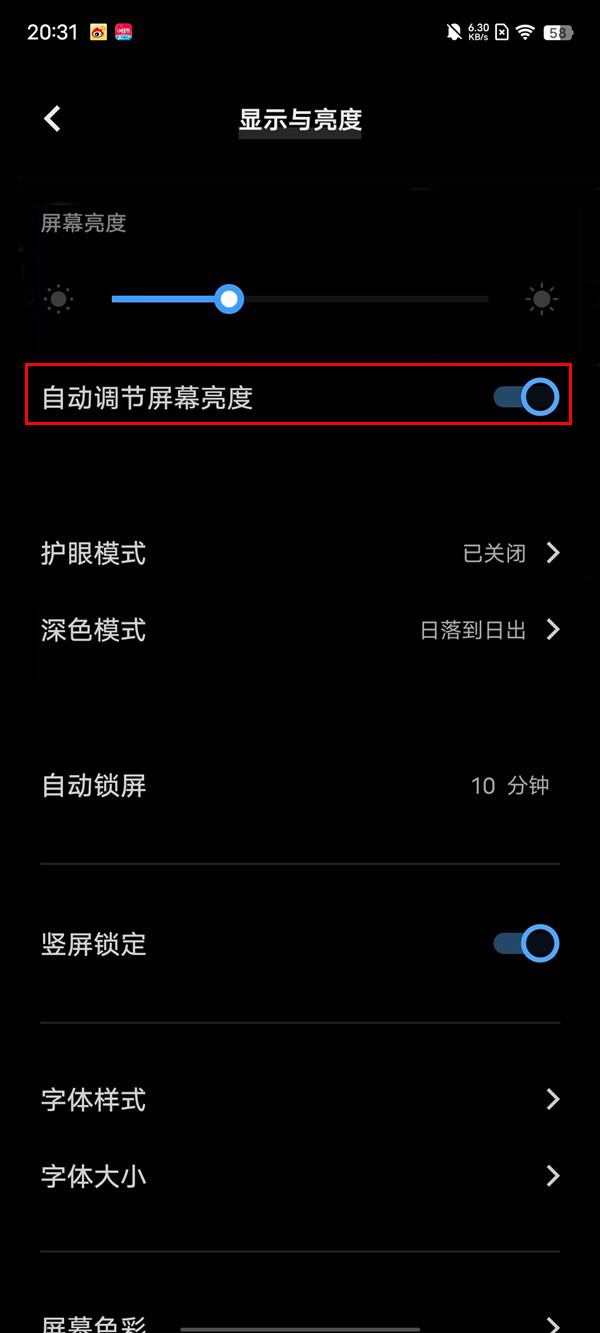Toggle 自动调节屏幕亮度 switch off

[526, 397]
